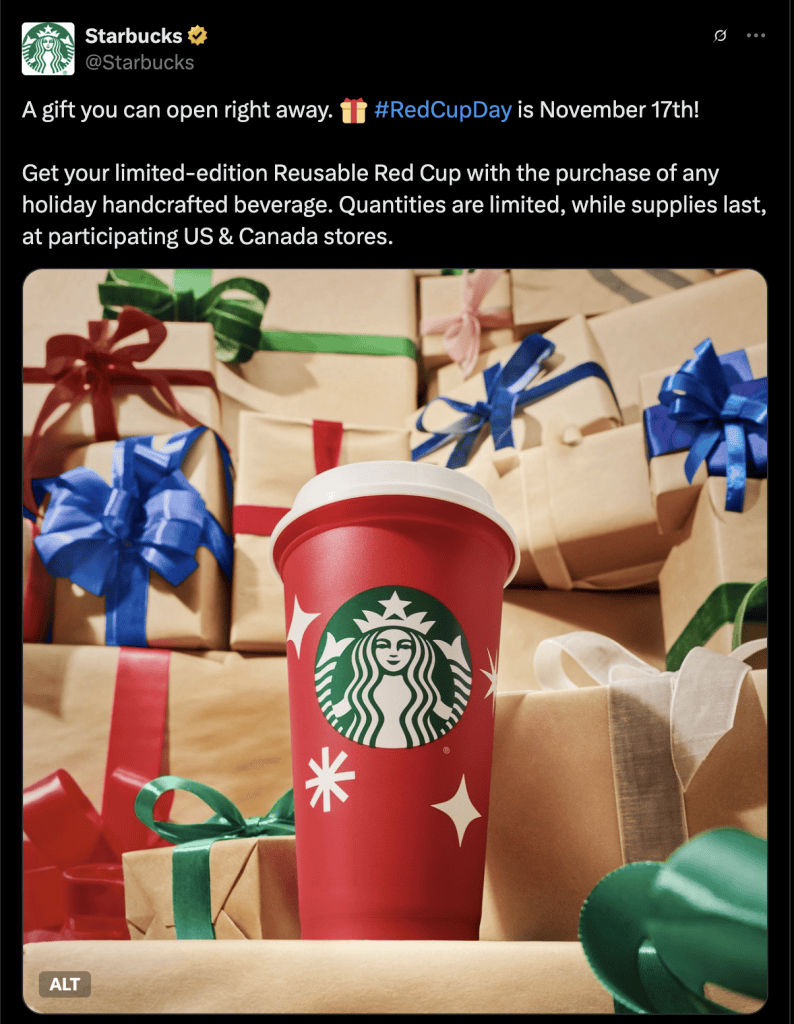Open the #RedCupDay hashtag
The width and height of the screenshot is (794, 1024).
442,110
